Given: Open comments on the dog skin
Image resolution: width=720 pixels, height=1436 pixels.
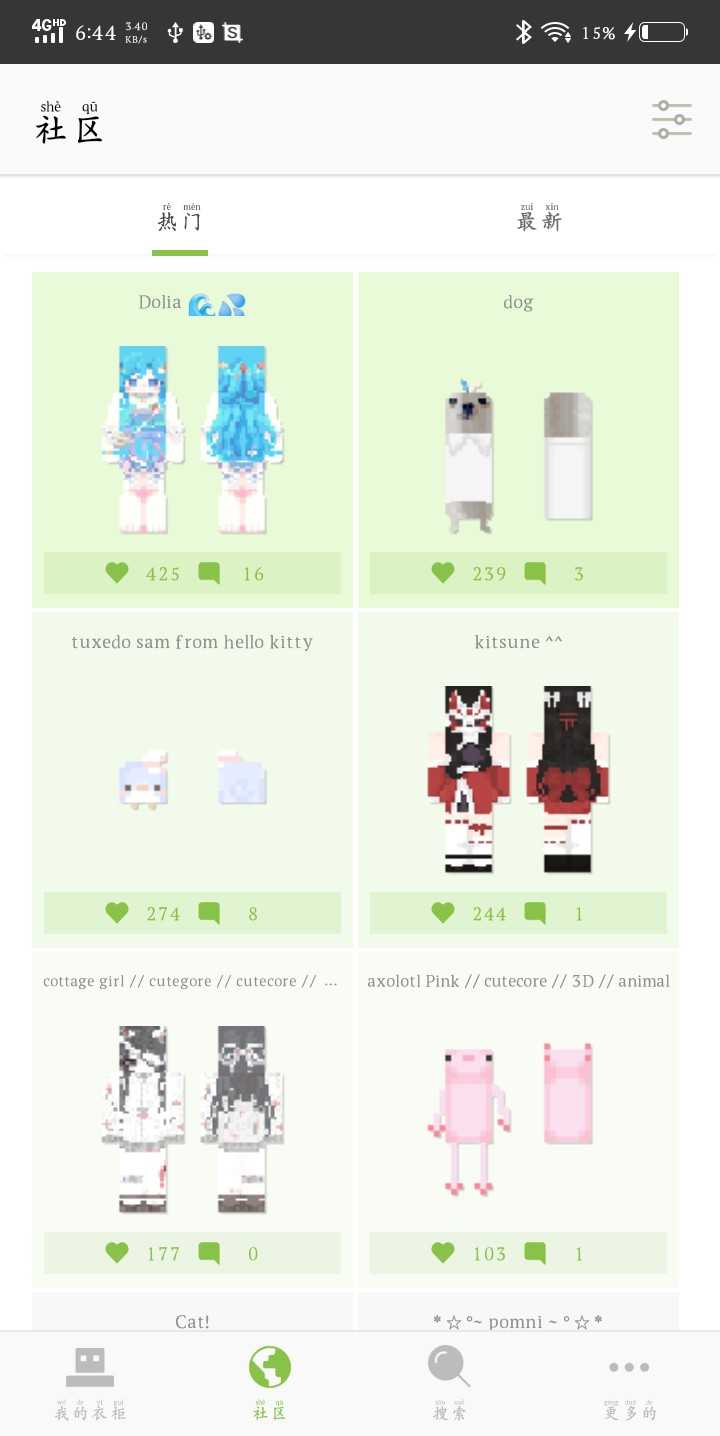Looking at the screenshot, I should (x=536, y=573).
